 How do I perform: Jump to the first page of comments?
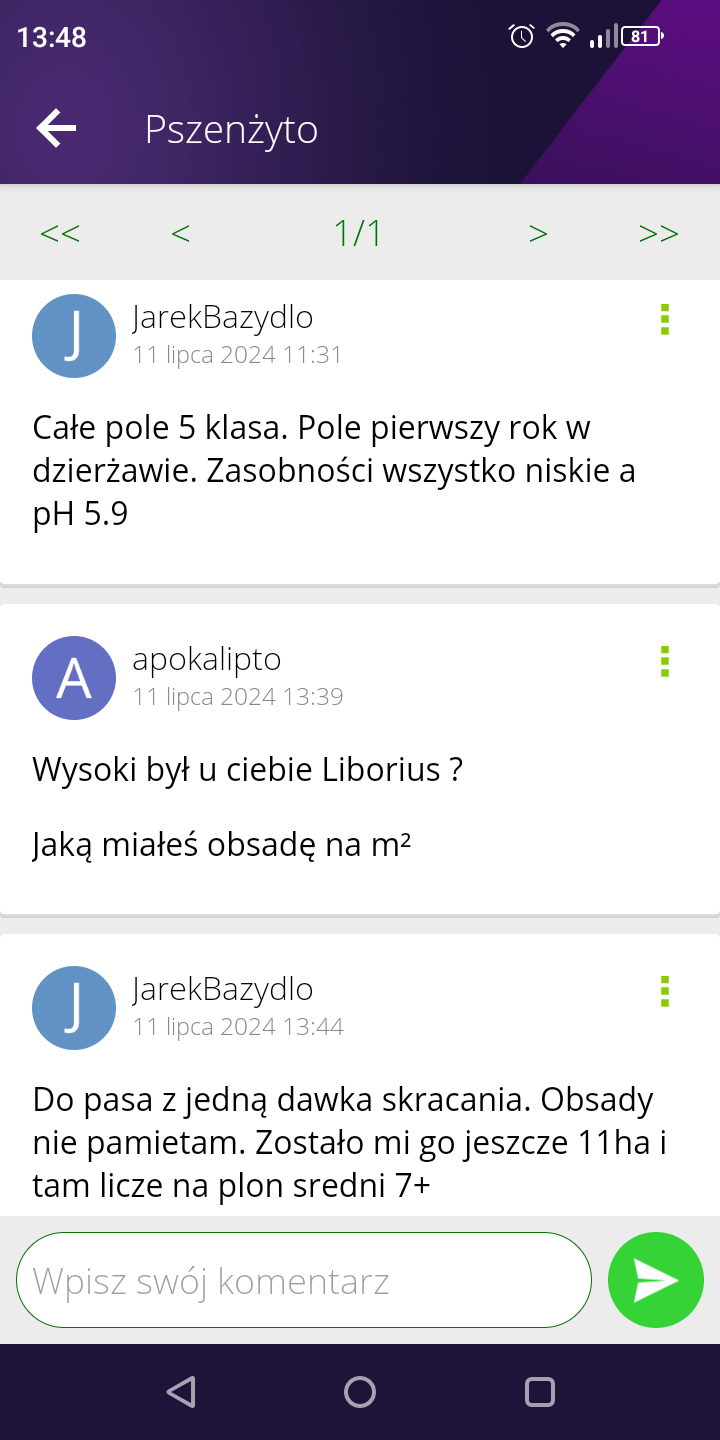point(60,234)
